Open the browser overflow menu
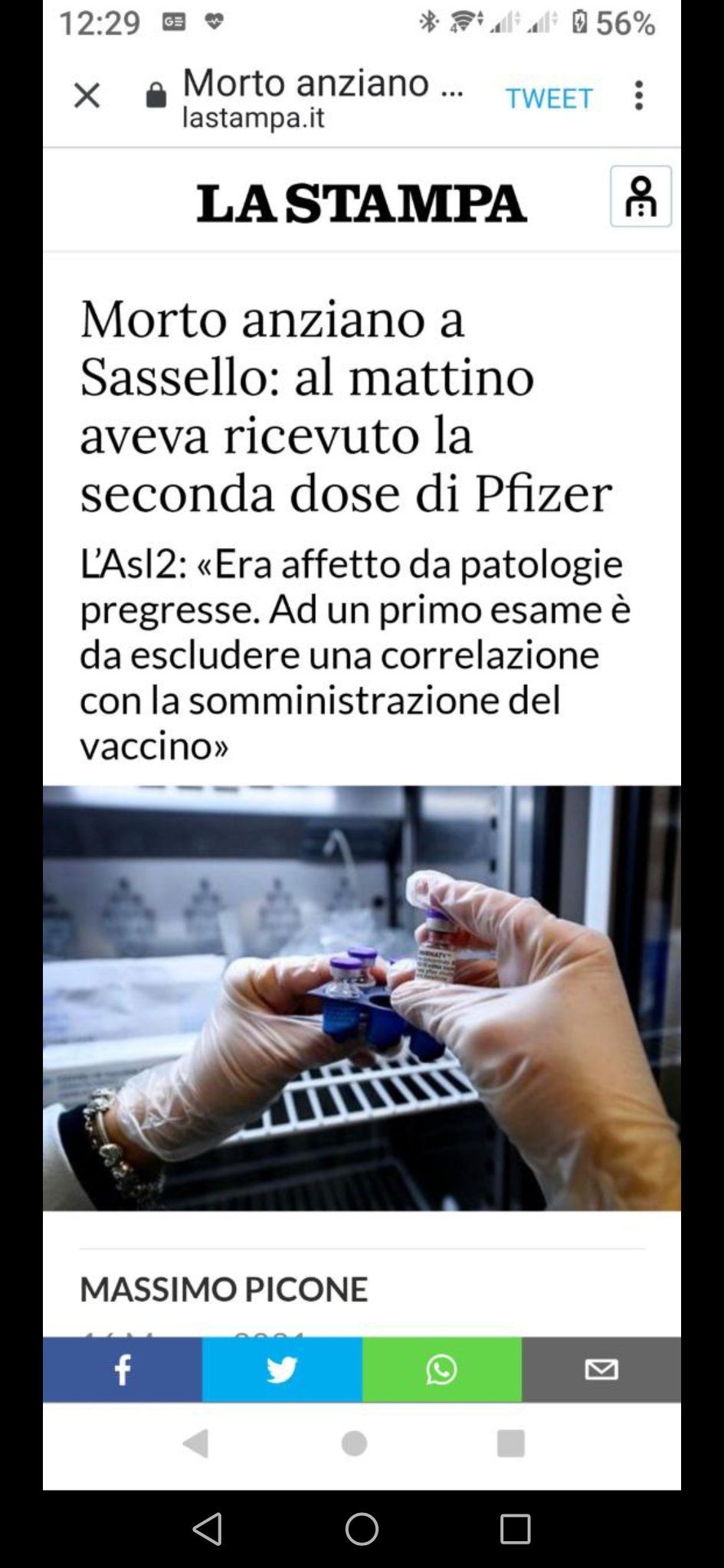The image size is (724, 1568). coord(638,96)
